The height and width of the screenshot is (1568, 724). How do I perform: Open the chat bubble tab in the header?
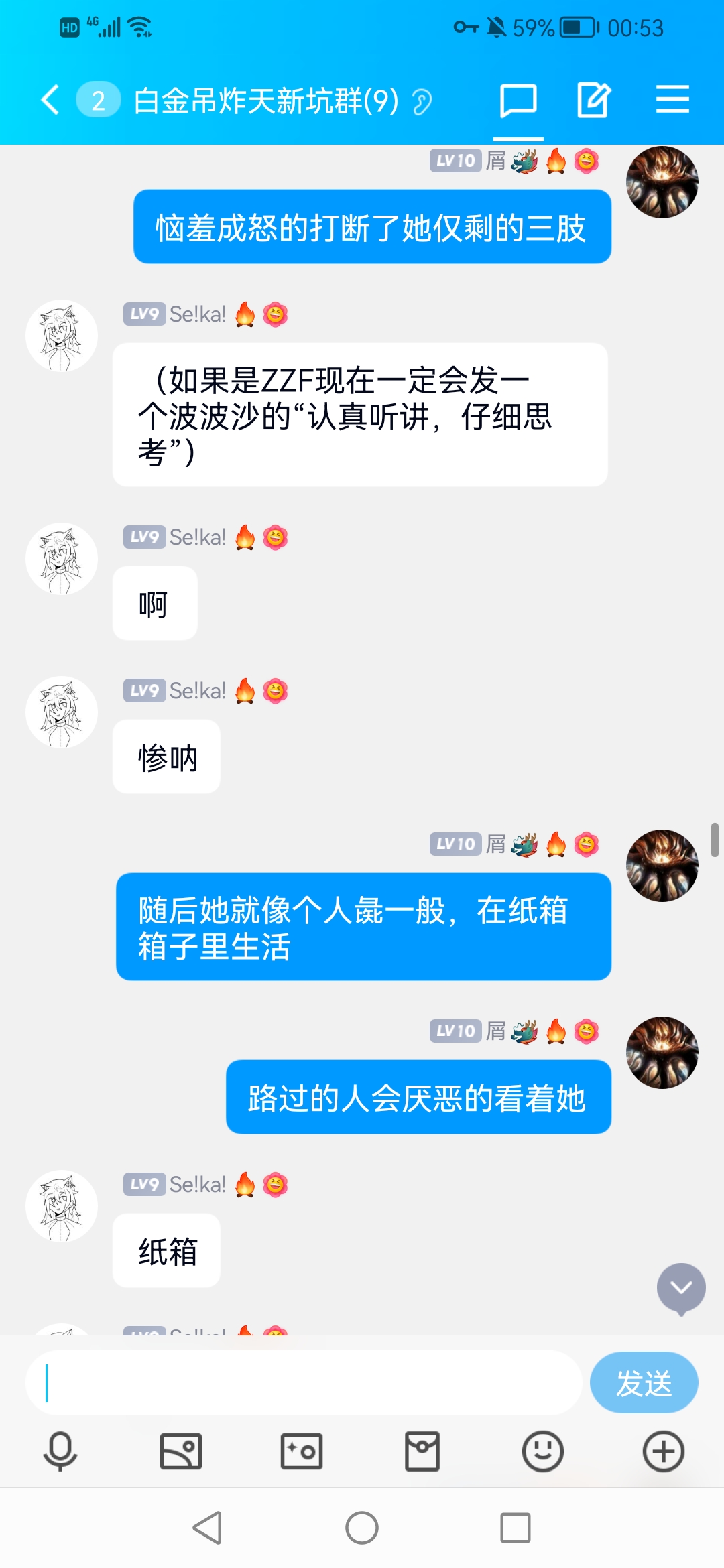518,101
